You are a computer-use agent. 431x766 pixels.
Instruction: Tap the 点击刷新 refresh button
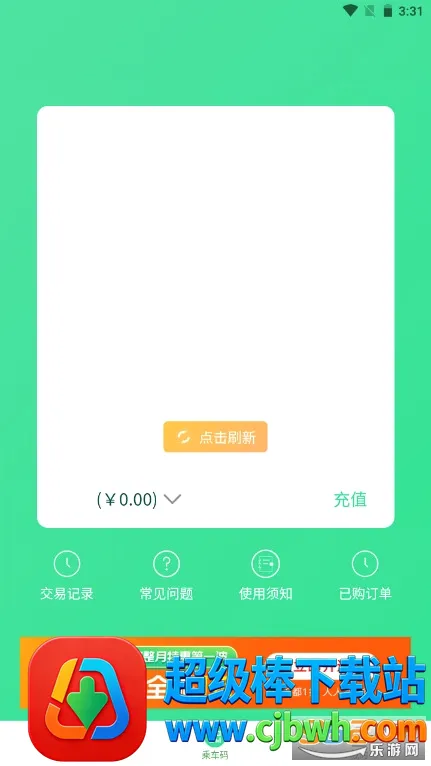pos(215,437)
